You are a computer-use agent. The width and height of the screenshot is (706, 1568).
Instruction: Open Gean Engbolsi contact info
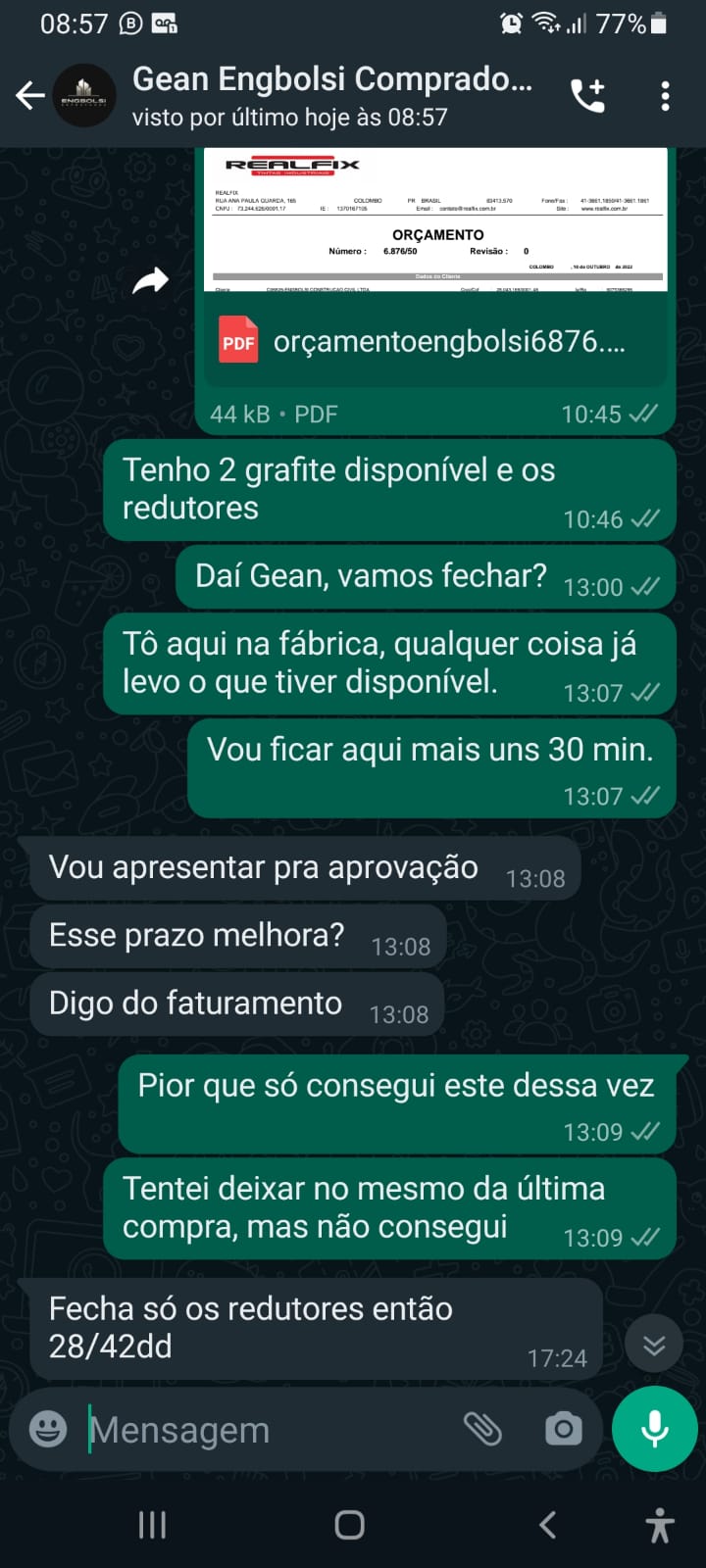(x=331, y=95)
